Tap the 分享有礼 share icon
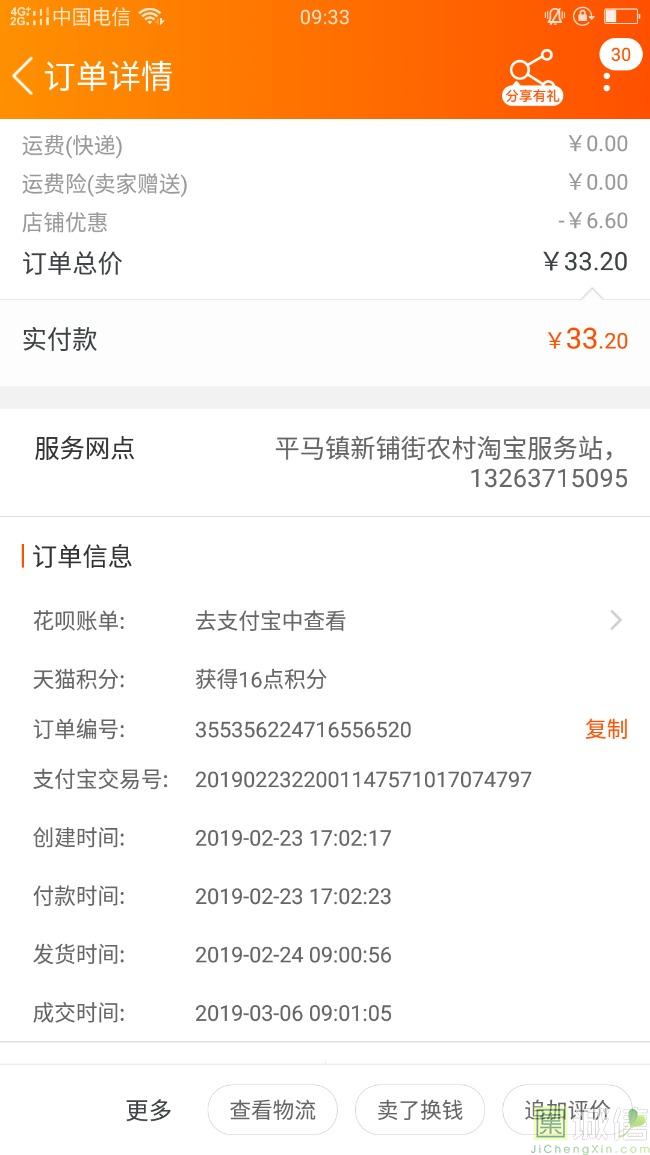This screenshot has height=1155, width=650. [531, 76]
